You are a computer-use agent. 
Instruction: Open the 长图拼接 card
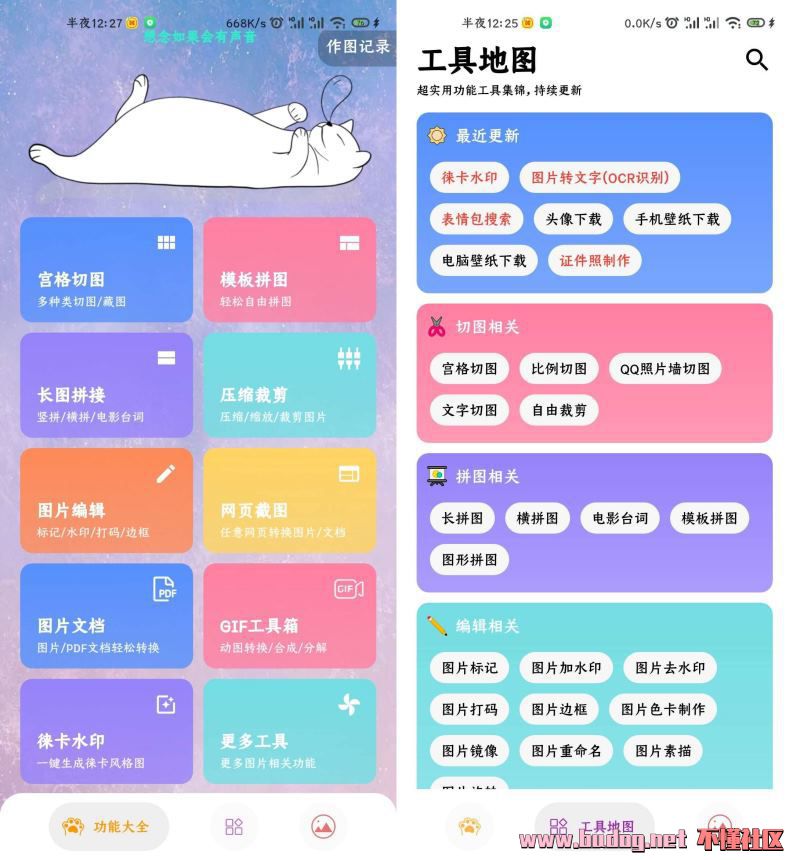106,385
